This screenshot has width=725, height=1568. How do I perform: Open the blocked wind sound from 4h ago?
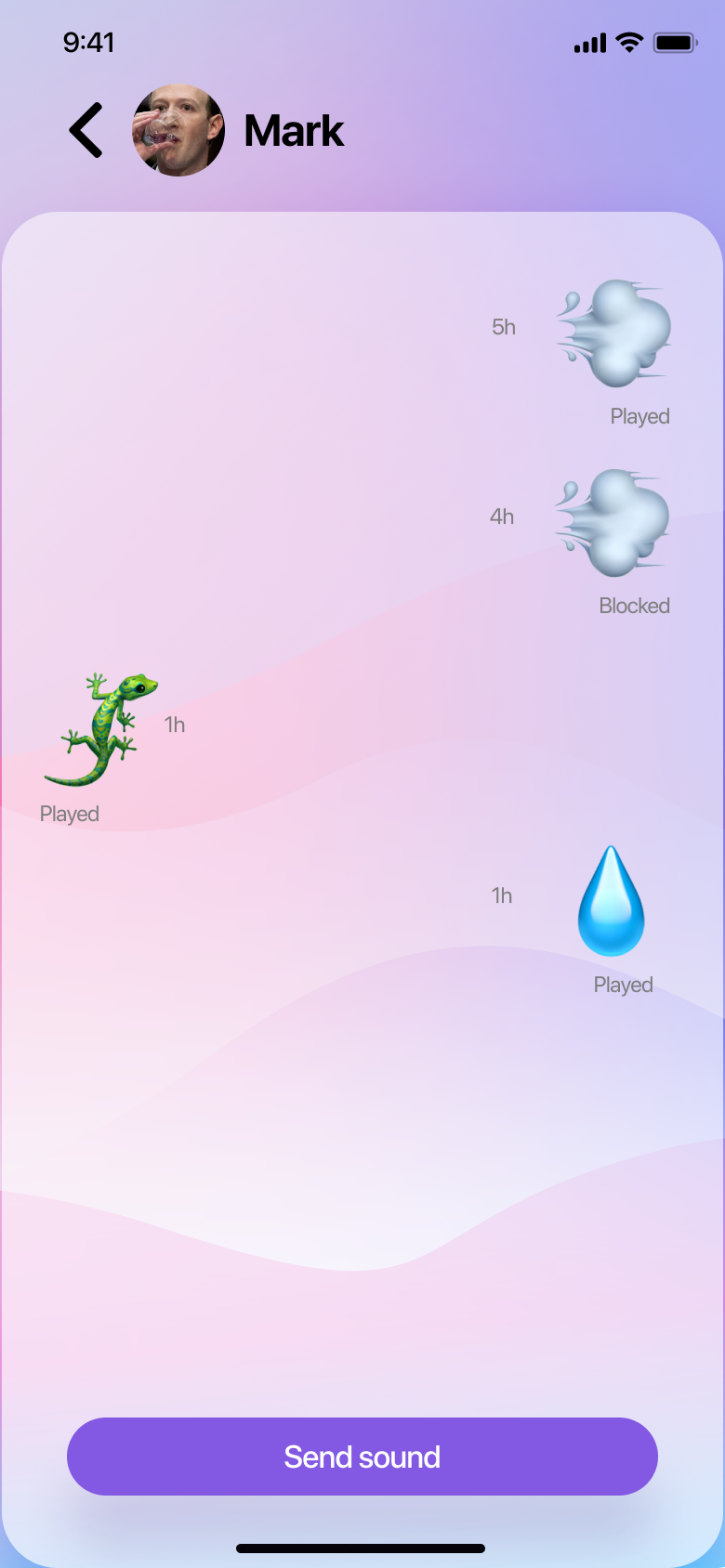click(613, 522)
